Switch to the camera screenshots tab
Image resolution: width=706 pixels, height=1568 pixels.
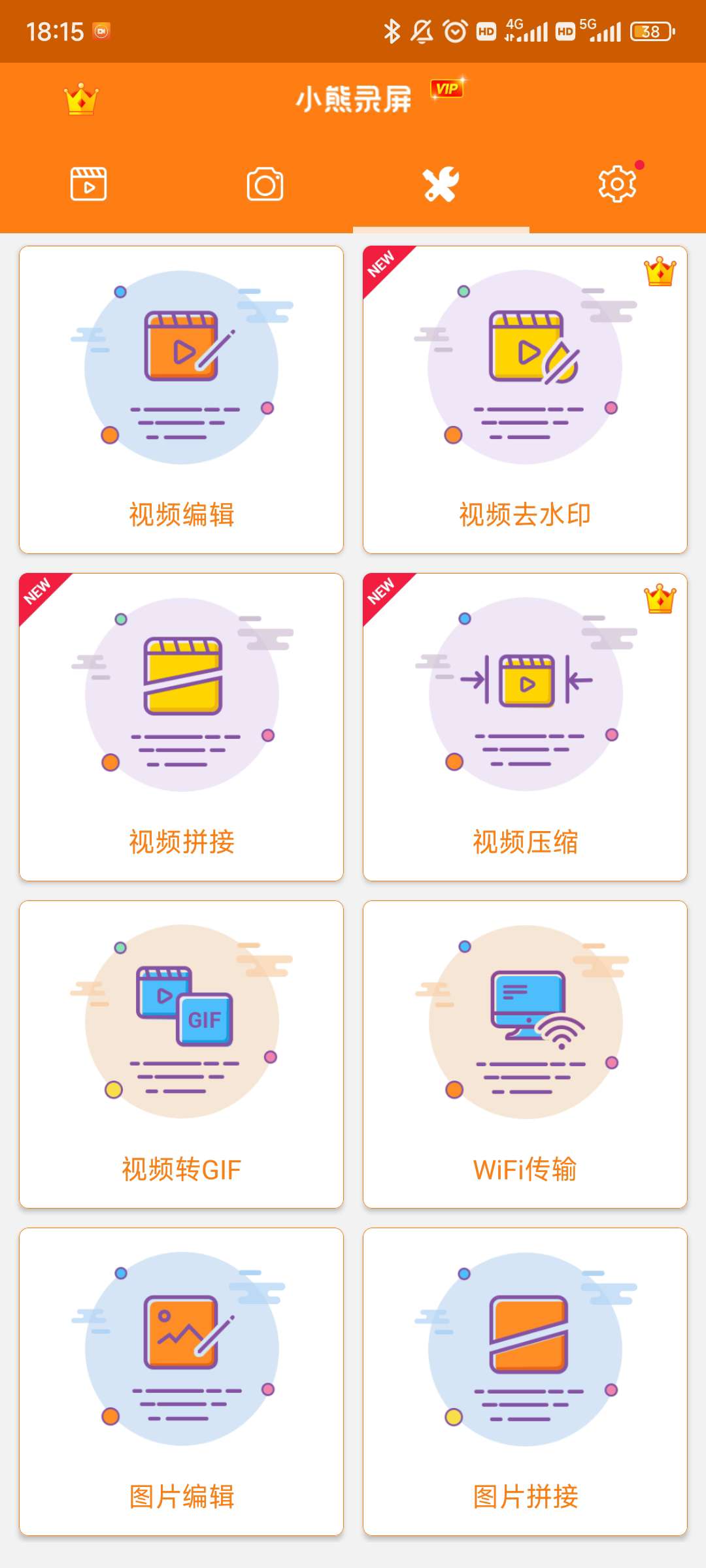point(265,184)
